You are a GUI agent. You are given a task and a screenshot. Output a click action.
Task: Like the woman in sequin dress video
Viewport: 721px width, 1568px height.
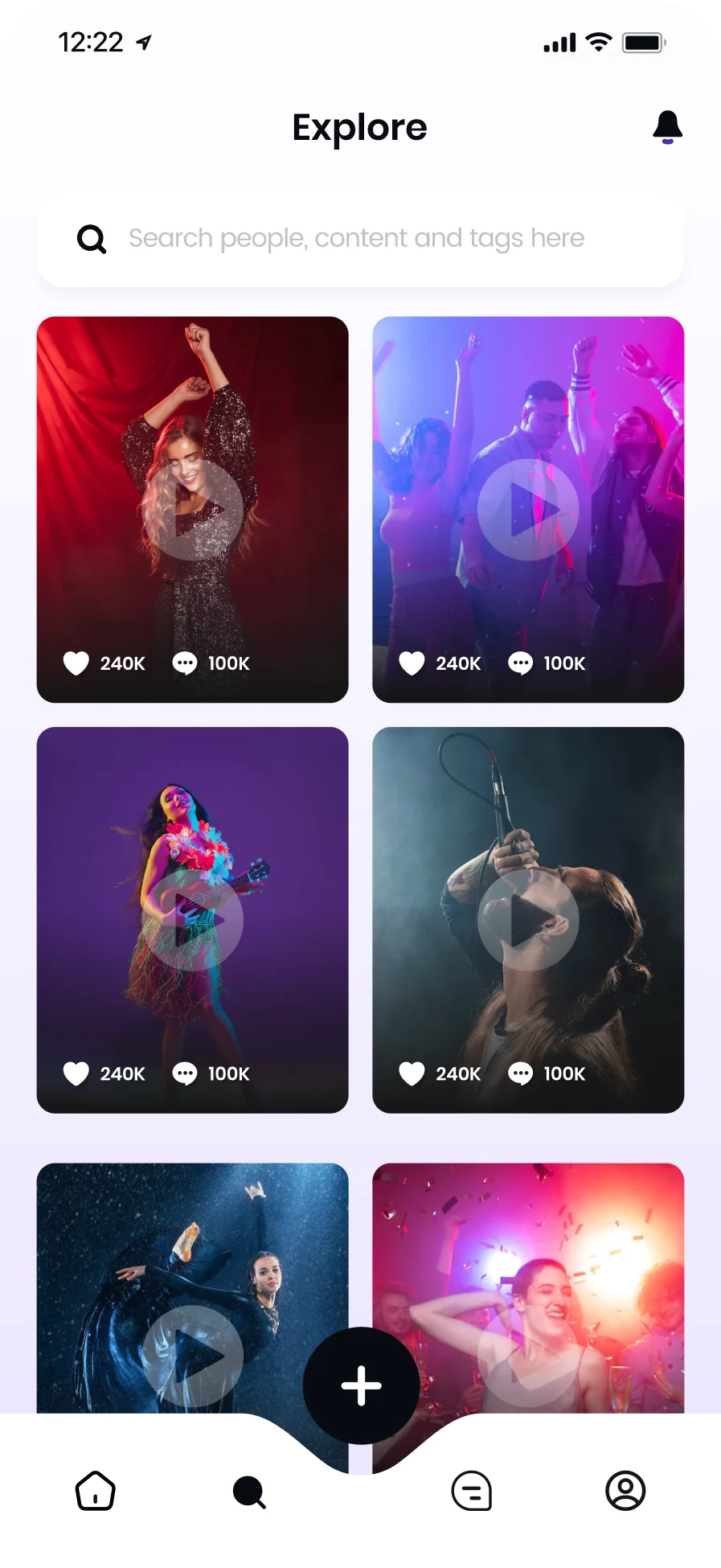pyautogui.click(x=76, y=663)
